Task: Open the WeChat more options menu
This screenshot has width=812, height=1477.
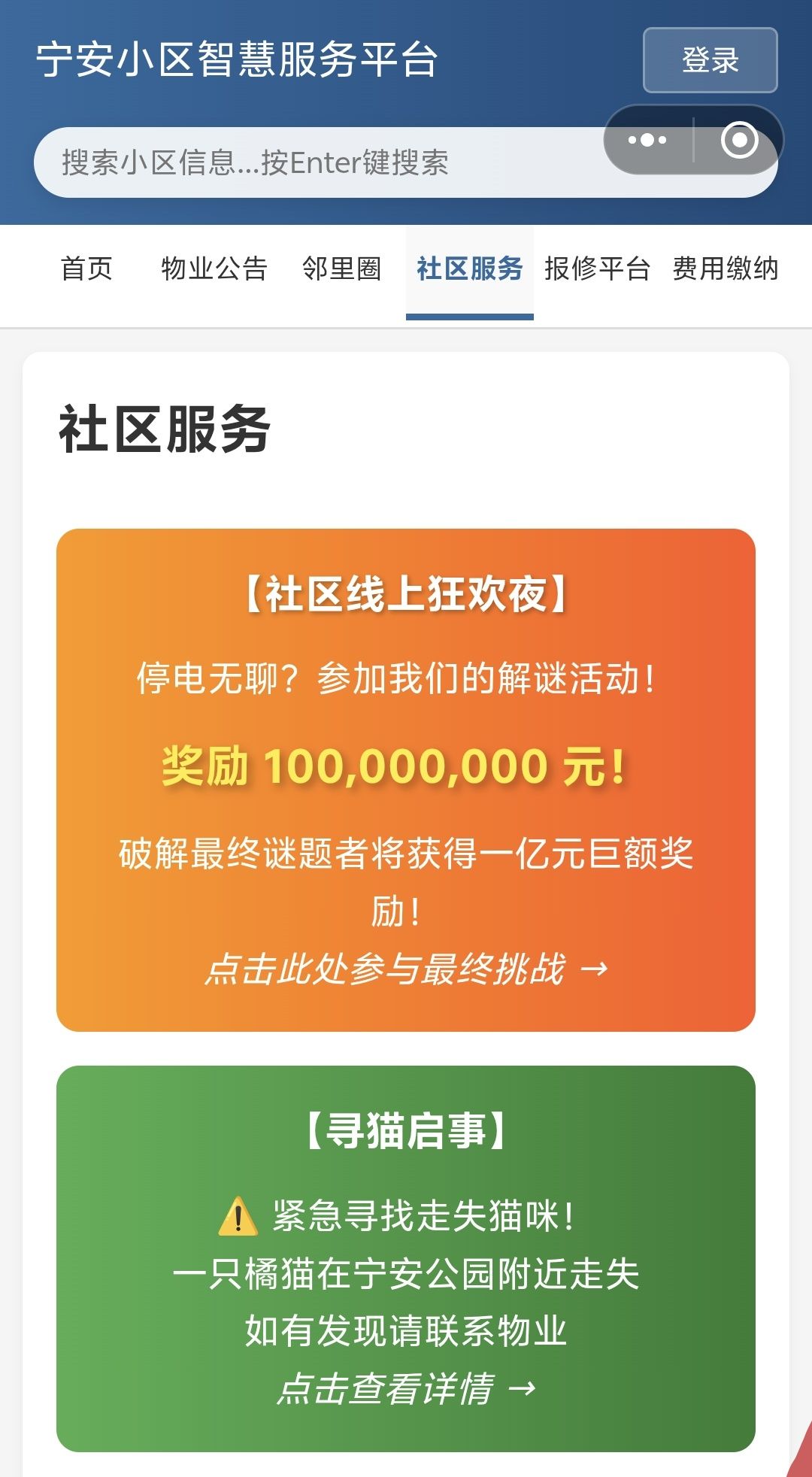Action: click(645, 139)
